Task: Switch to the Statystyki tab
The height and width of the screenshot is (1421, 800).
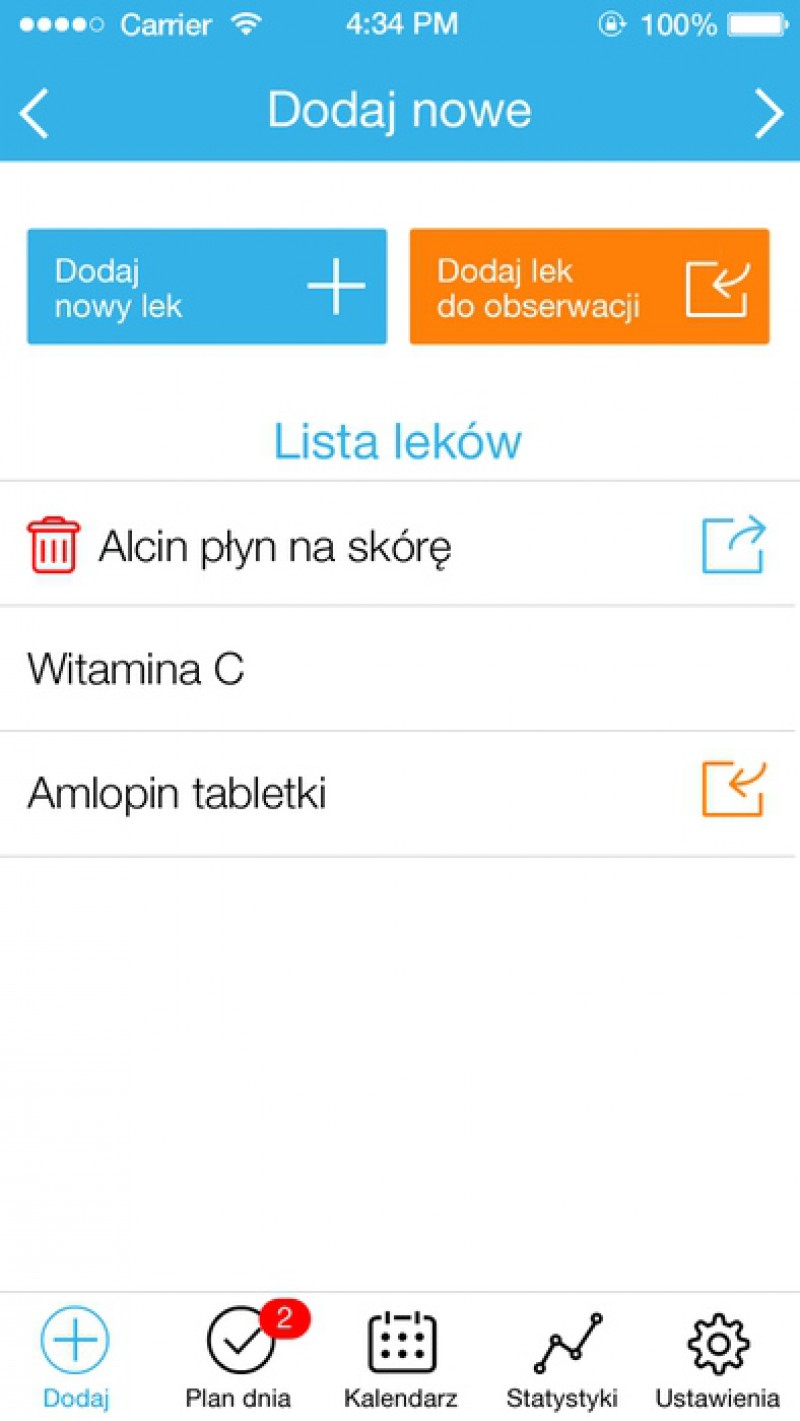Action: click(x=563, y=1358)
